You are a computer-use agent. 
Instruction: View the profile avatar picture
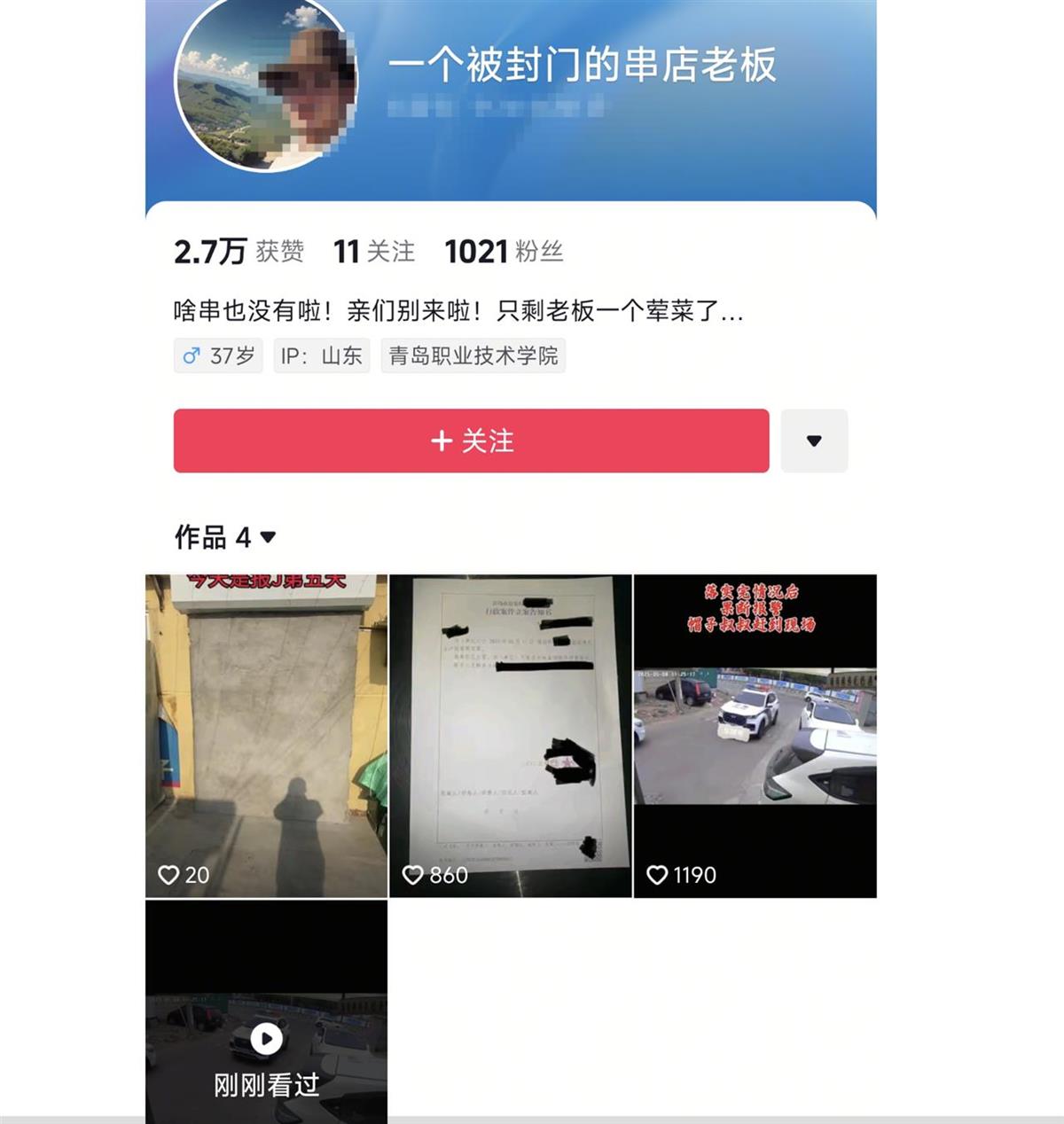(264, 85)
